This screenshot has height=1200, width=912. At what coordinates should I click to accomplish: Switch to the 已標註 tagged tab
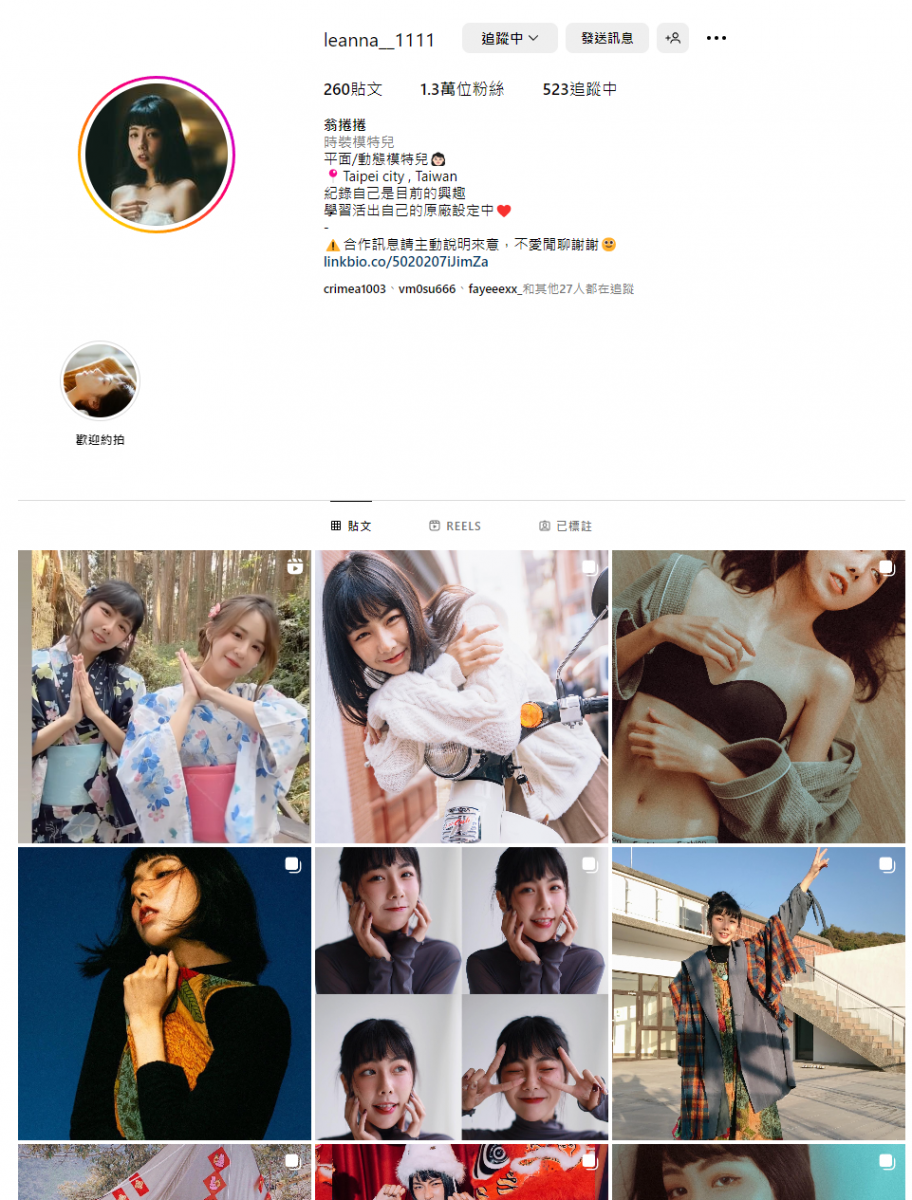(565, 526)
